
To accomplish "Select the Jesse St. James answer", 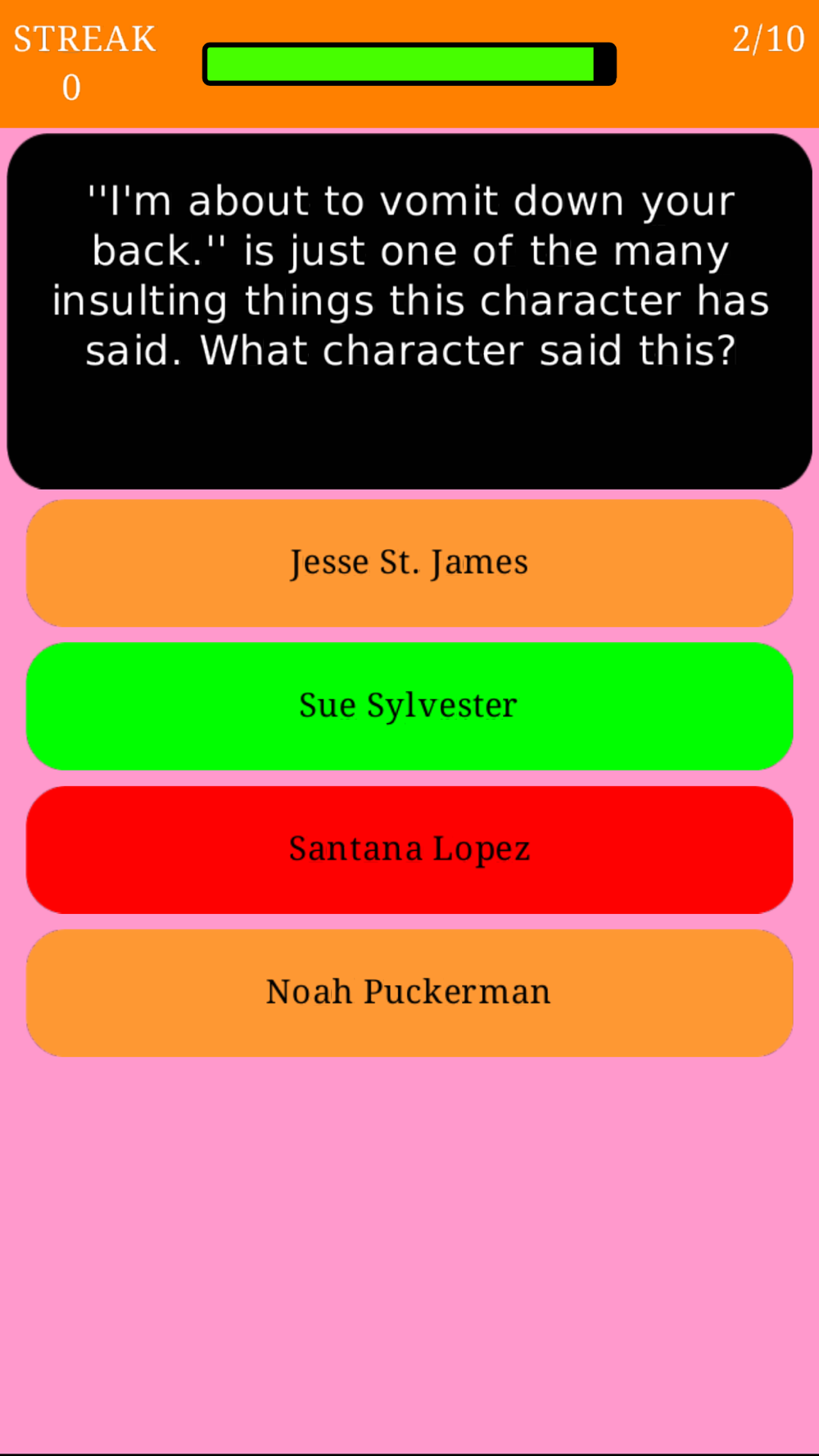I will pyautogui.click(x=409, y=563).
